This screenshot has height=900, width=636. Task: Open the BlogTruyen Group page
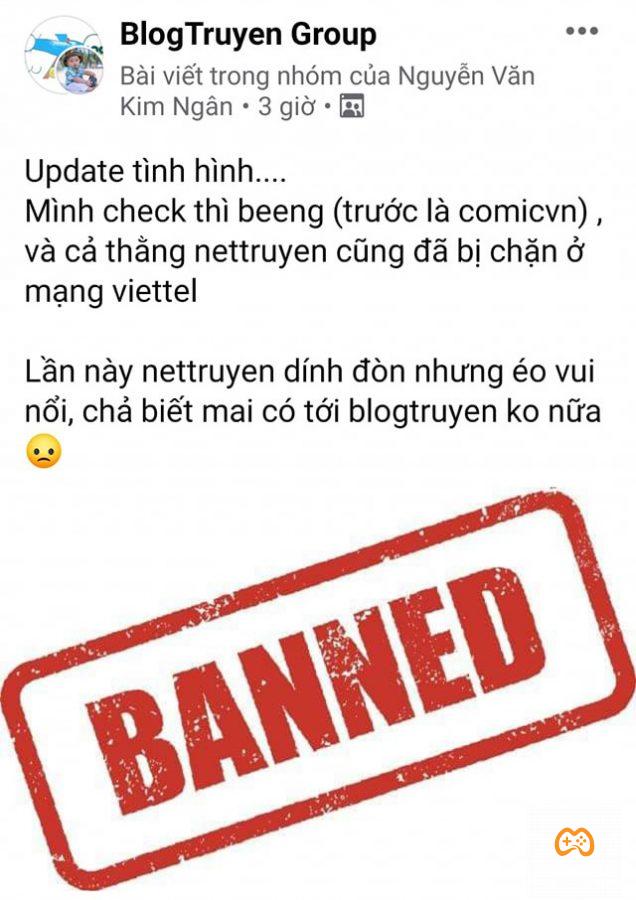point(248,35)
